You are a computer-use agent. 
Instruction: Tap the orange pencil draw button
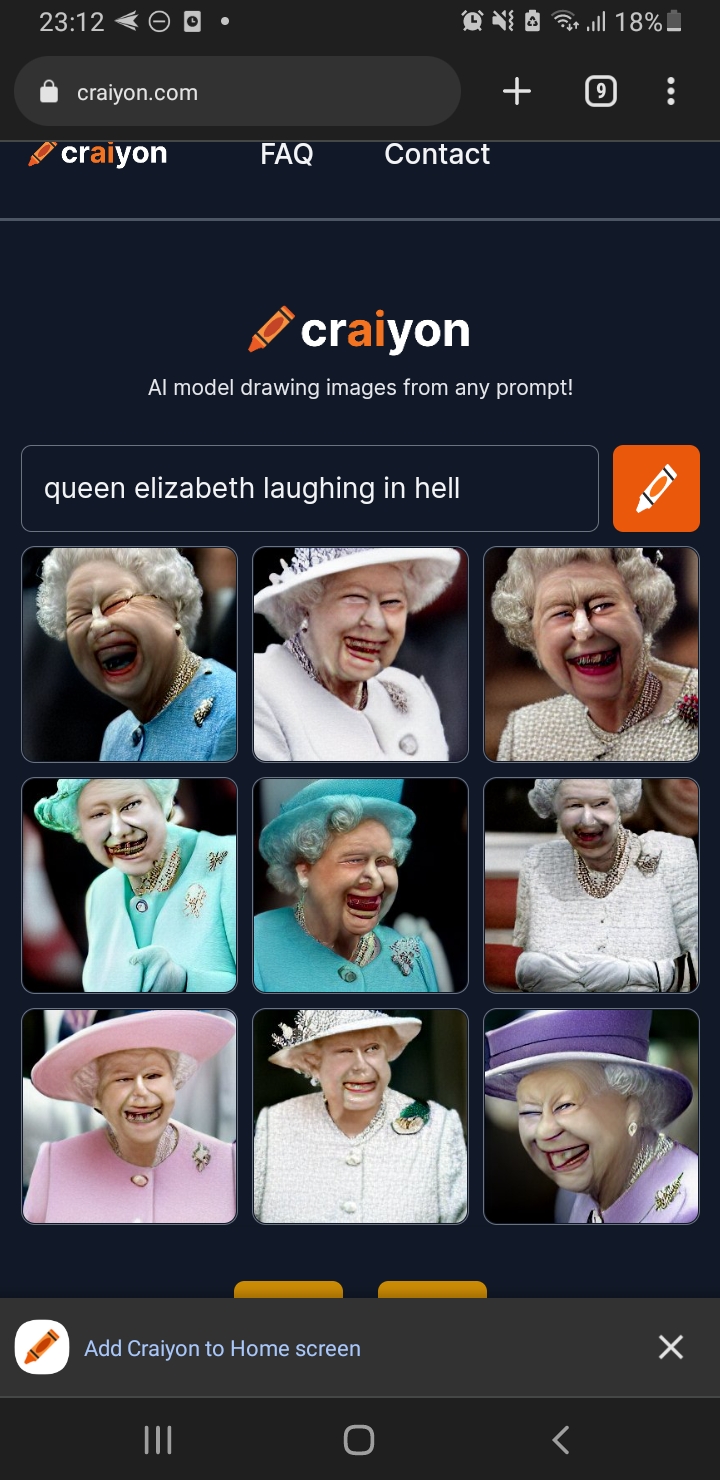click(x=656, y=488)
